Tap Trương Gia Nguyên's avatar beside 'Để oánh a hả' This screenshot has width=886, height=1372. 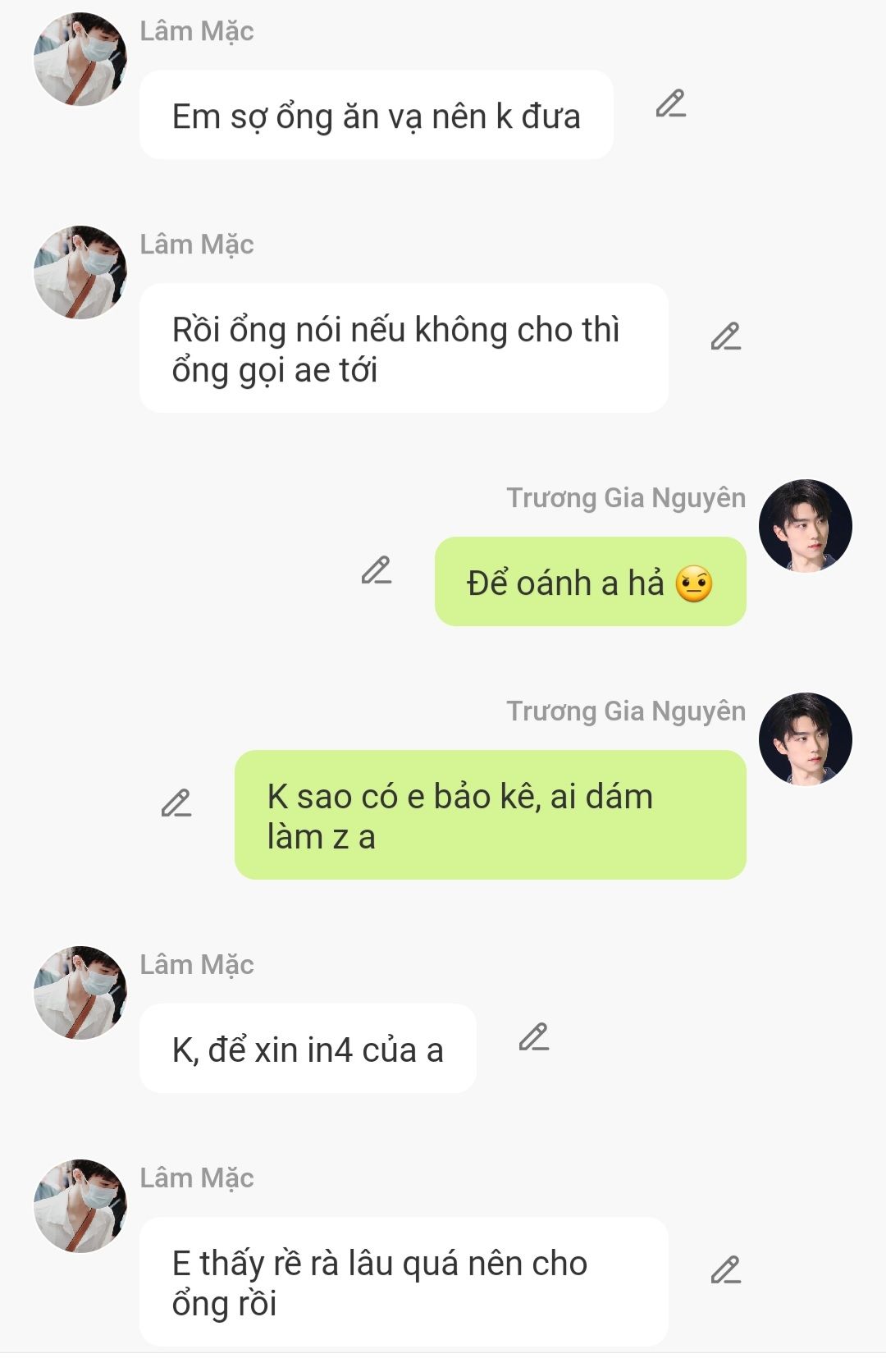(x=805, y=526)
